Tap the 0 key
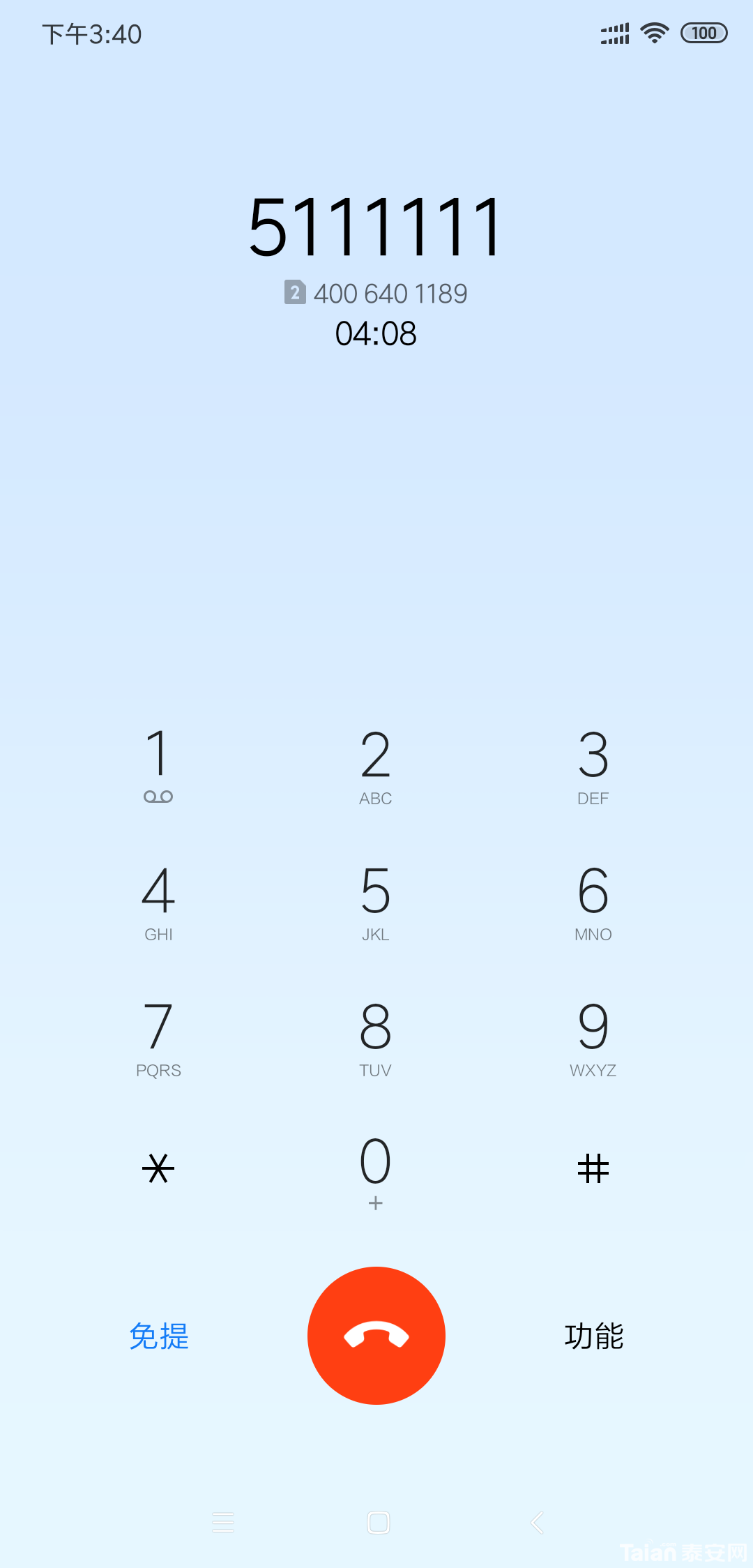This screenshot has width=753, height=1568. pos(376,1172)
